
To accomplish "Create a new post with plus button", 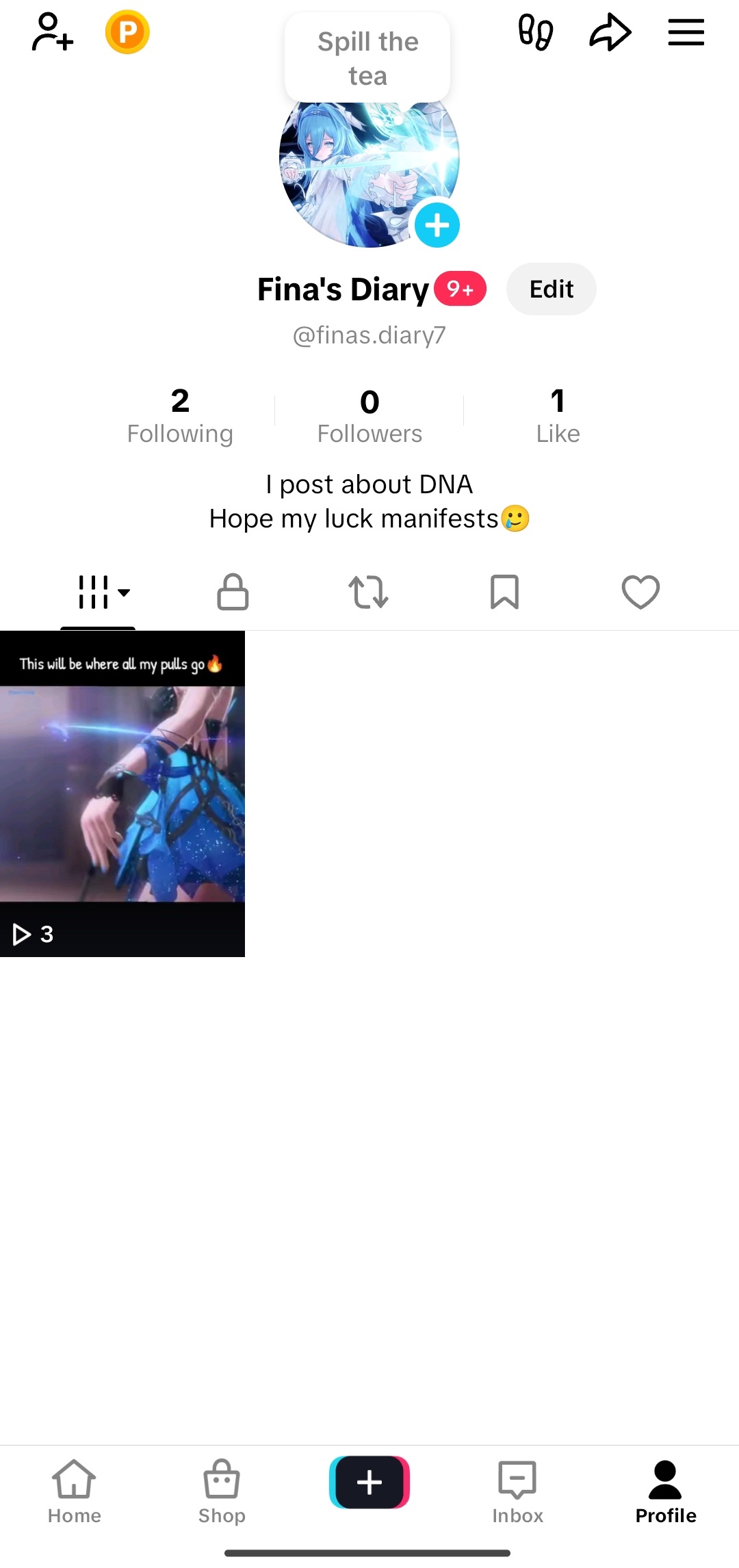I will [369, 1482].
